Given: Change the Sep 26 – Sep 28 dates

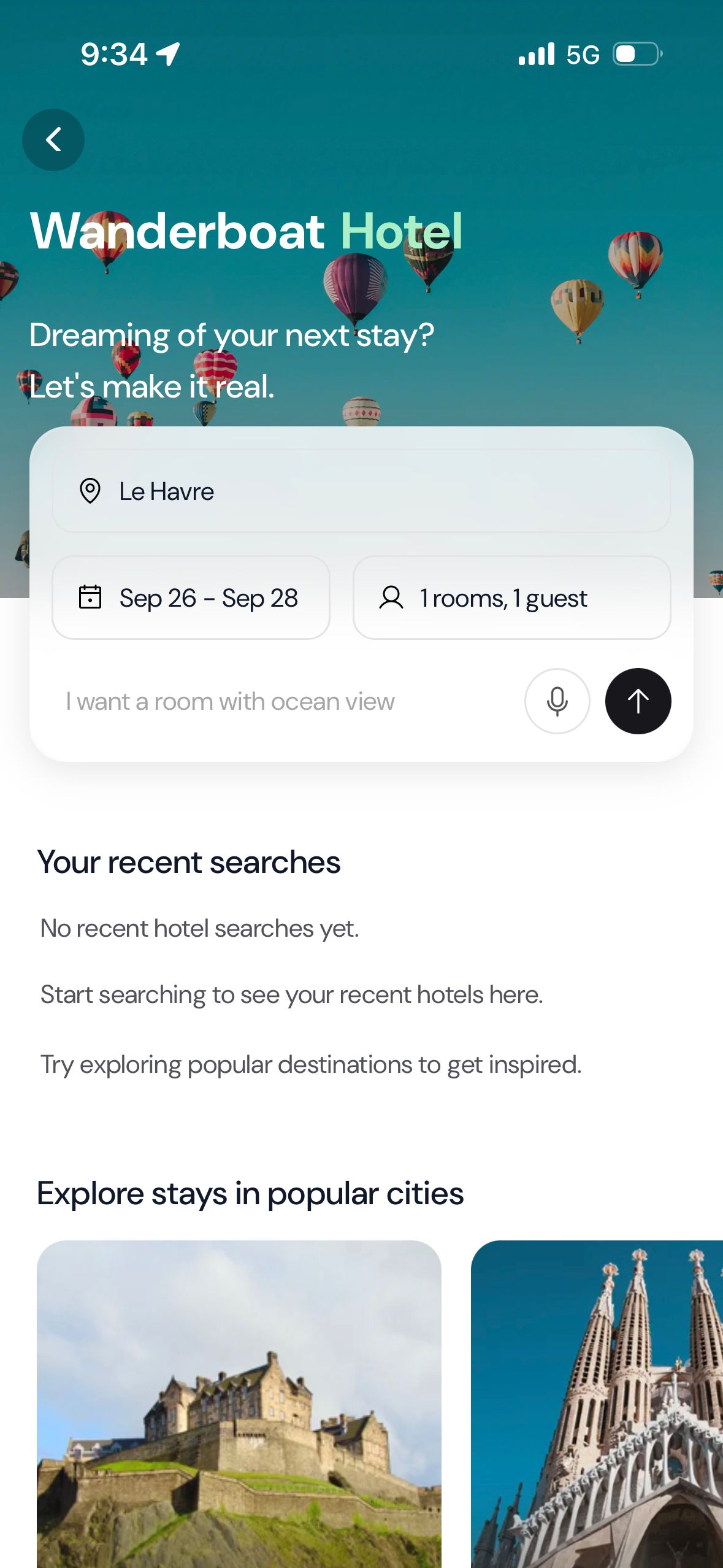Looking at the screenshot, I should (x=191, y=598).
